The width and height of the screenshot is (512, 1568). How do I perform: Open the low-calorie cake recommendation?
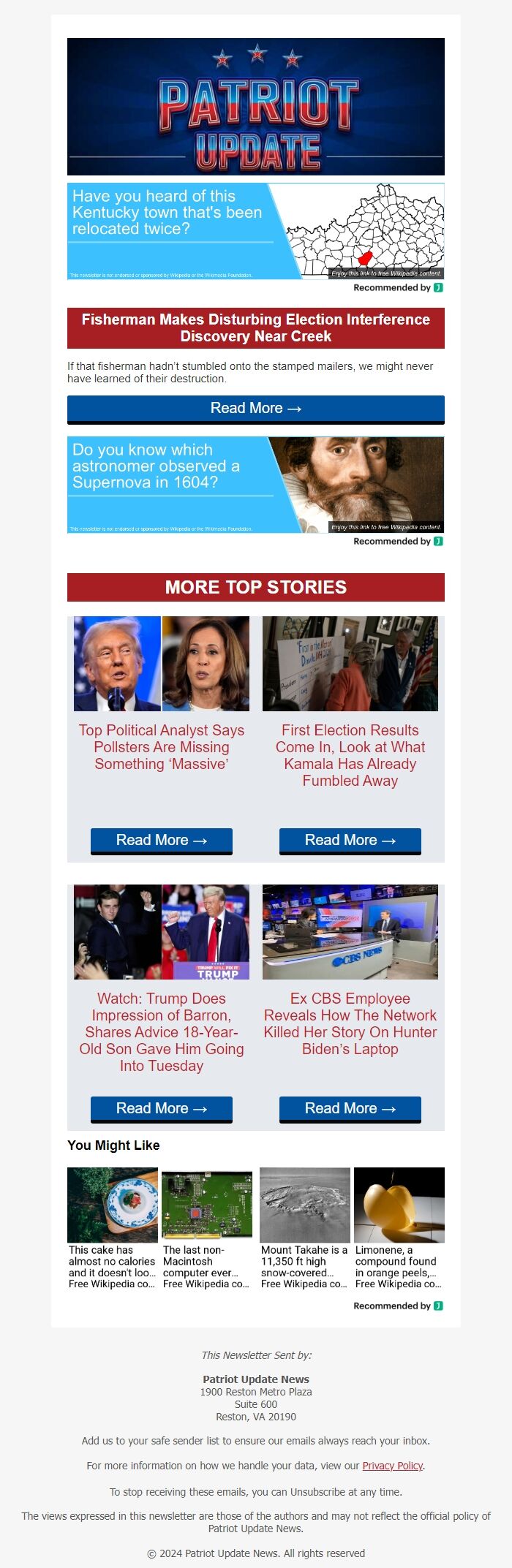[x=113, y=1227]
